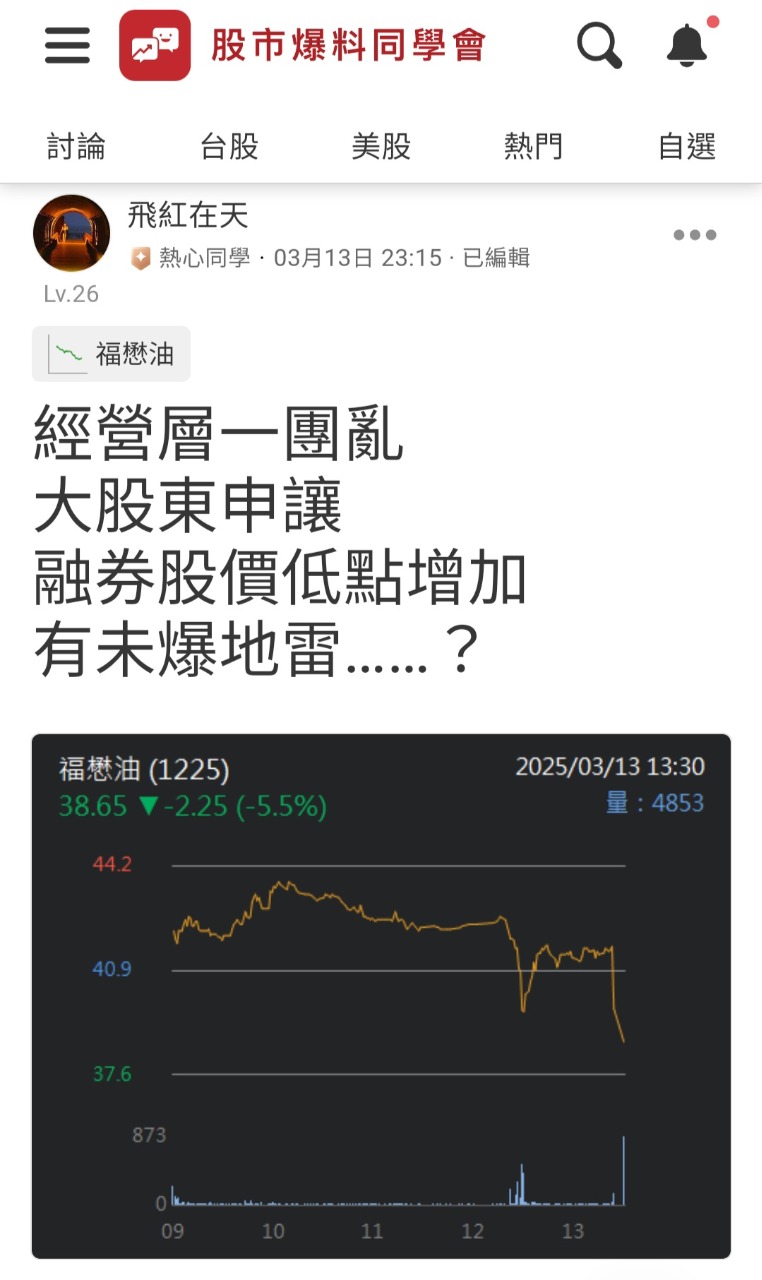This screenshot has width=762, height=1280.
Task: Open the post's three-dot overflow menu
Action: (694, 236)
